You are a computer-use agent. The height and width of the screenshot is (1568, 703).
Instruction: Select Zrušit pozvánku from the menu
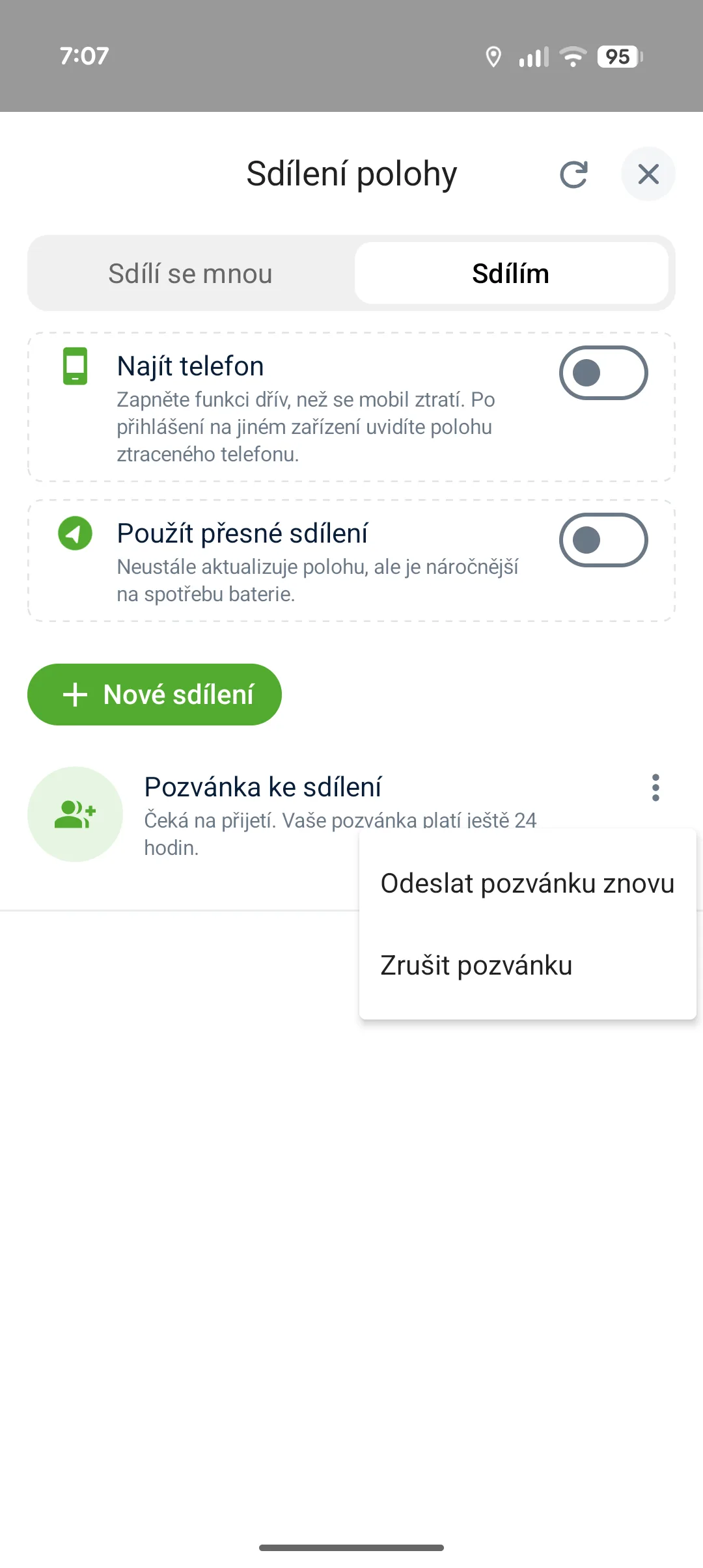point(476,966)
